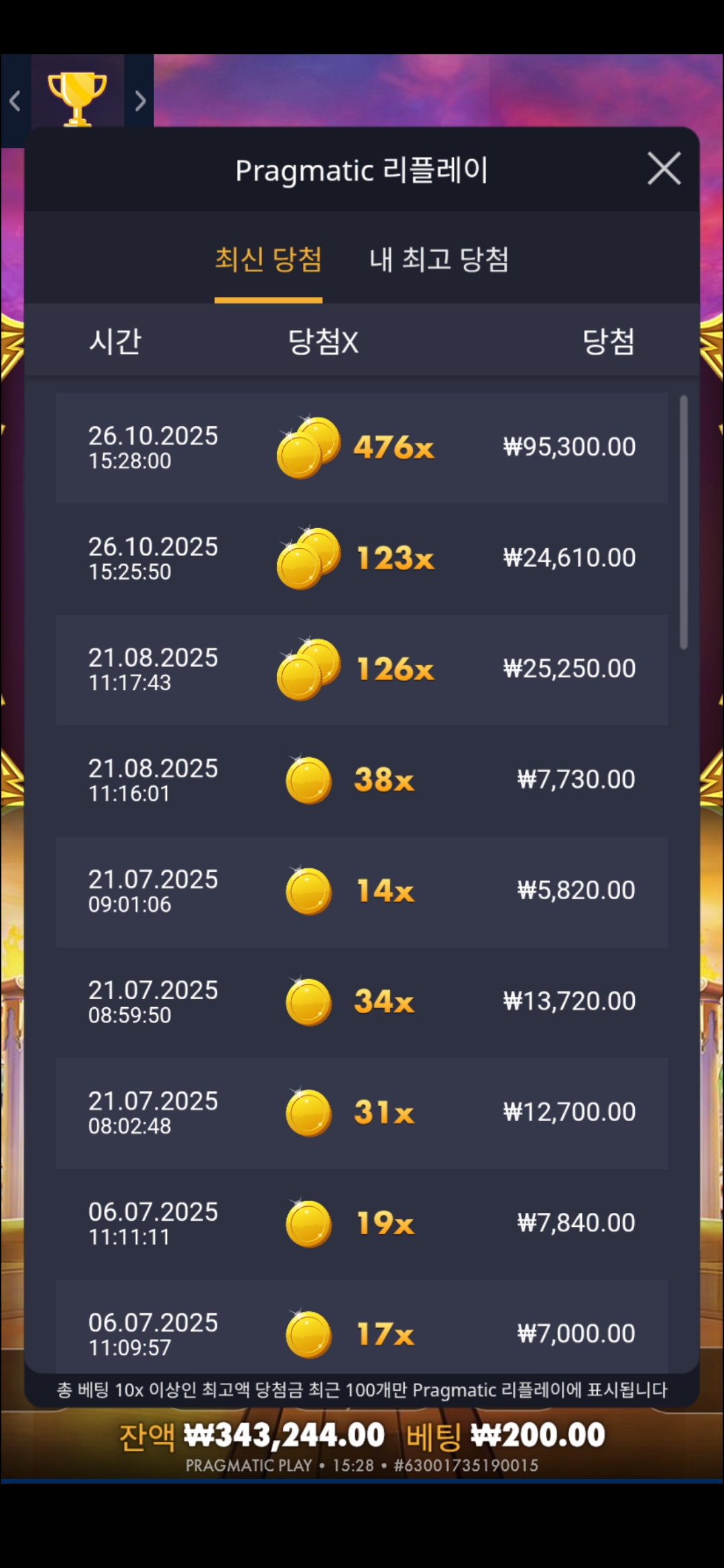The width and height of the screenshot is (724, 1568).
Task: Open the 38x win replay
Action: click(362, 780)
